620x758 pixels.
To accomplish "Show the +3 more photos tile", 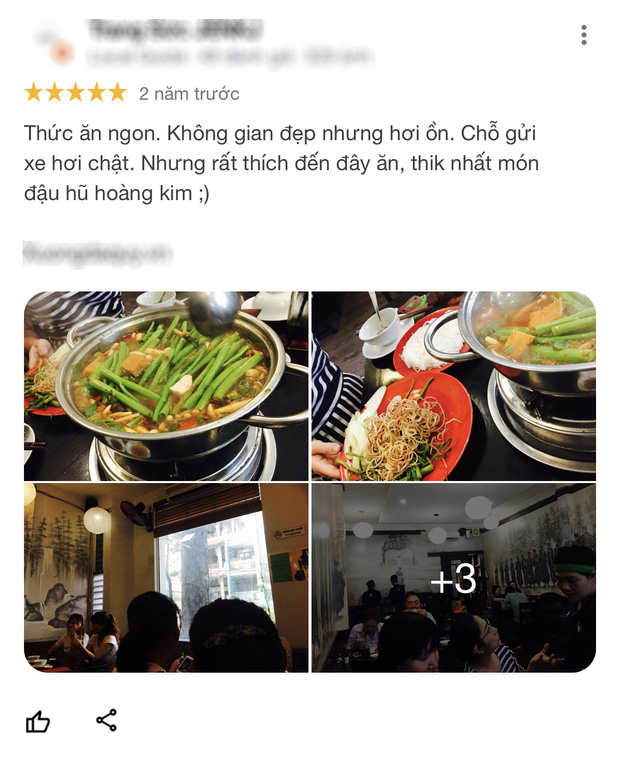I will (x=453, y=578).
